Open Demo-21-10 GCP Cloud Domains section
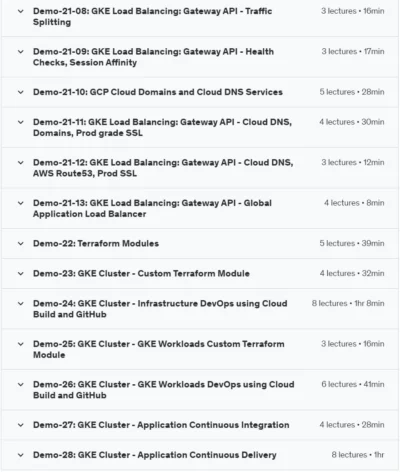 (200, 92)
